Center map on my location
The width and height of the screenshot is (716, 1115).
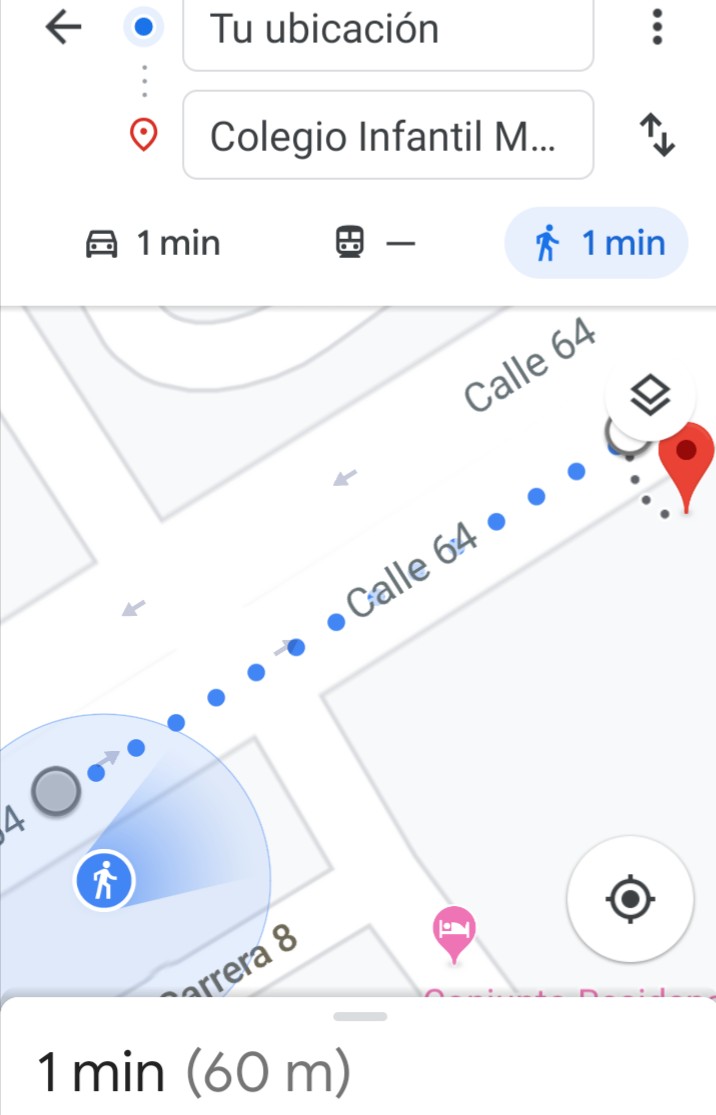[x=630, y=899]
